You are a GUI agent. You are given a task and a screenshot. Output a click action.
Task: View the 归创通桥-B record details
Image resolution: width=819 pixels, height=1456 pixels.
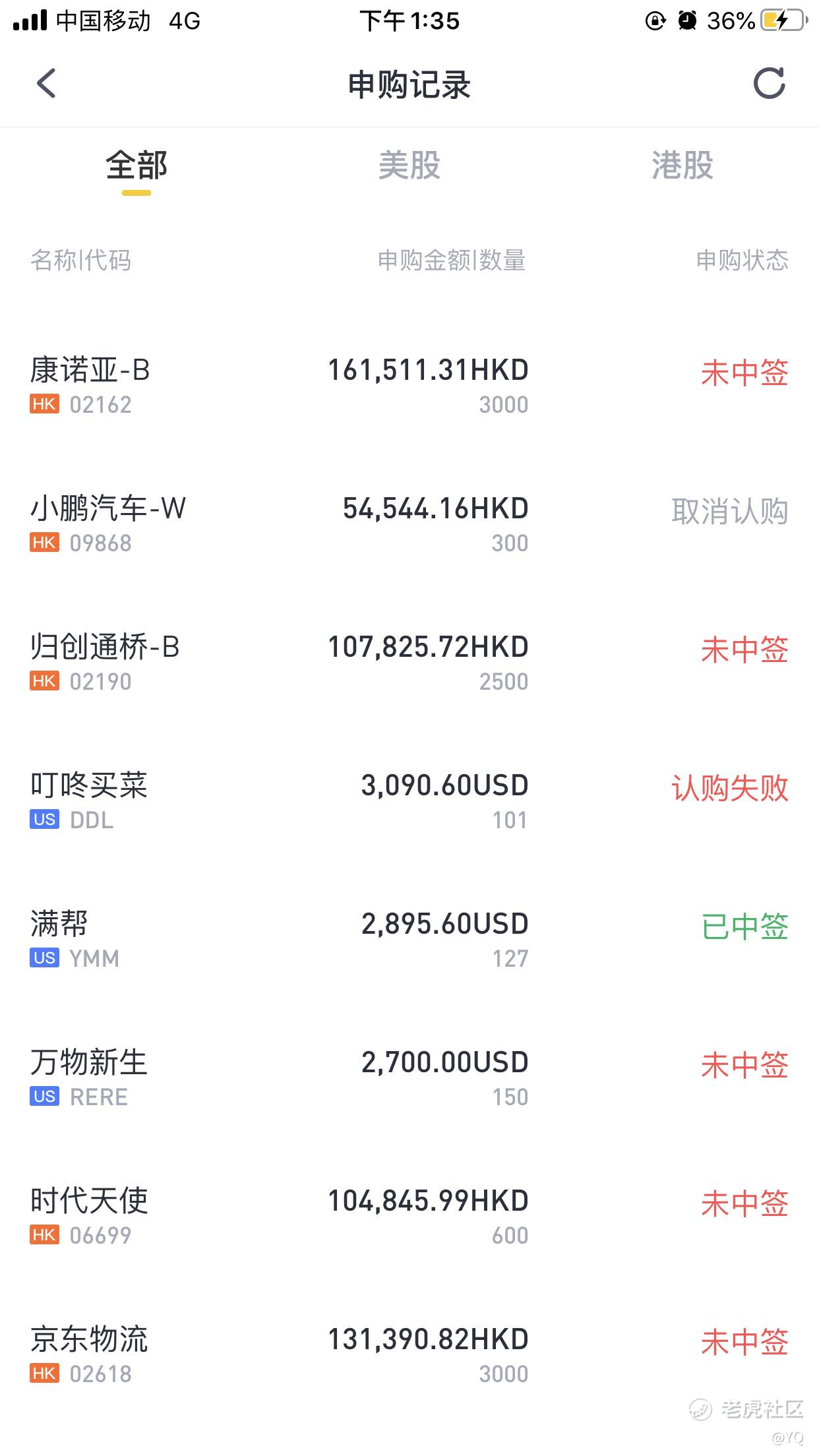409,663
